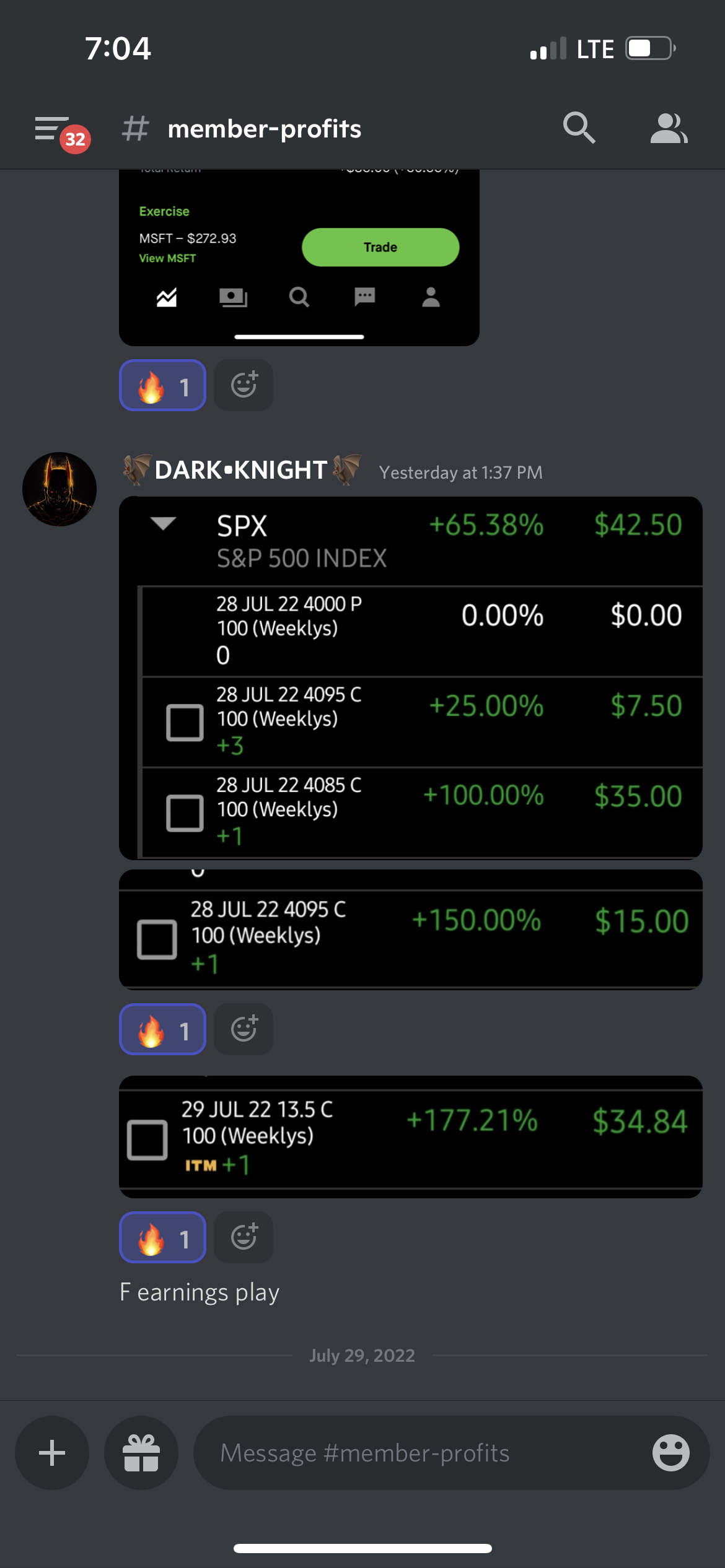Search in member-profits channel
This screenshot has height=1568, width=725.
click(x=579, y=128)
